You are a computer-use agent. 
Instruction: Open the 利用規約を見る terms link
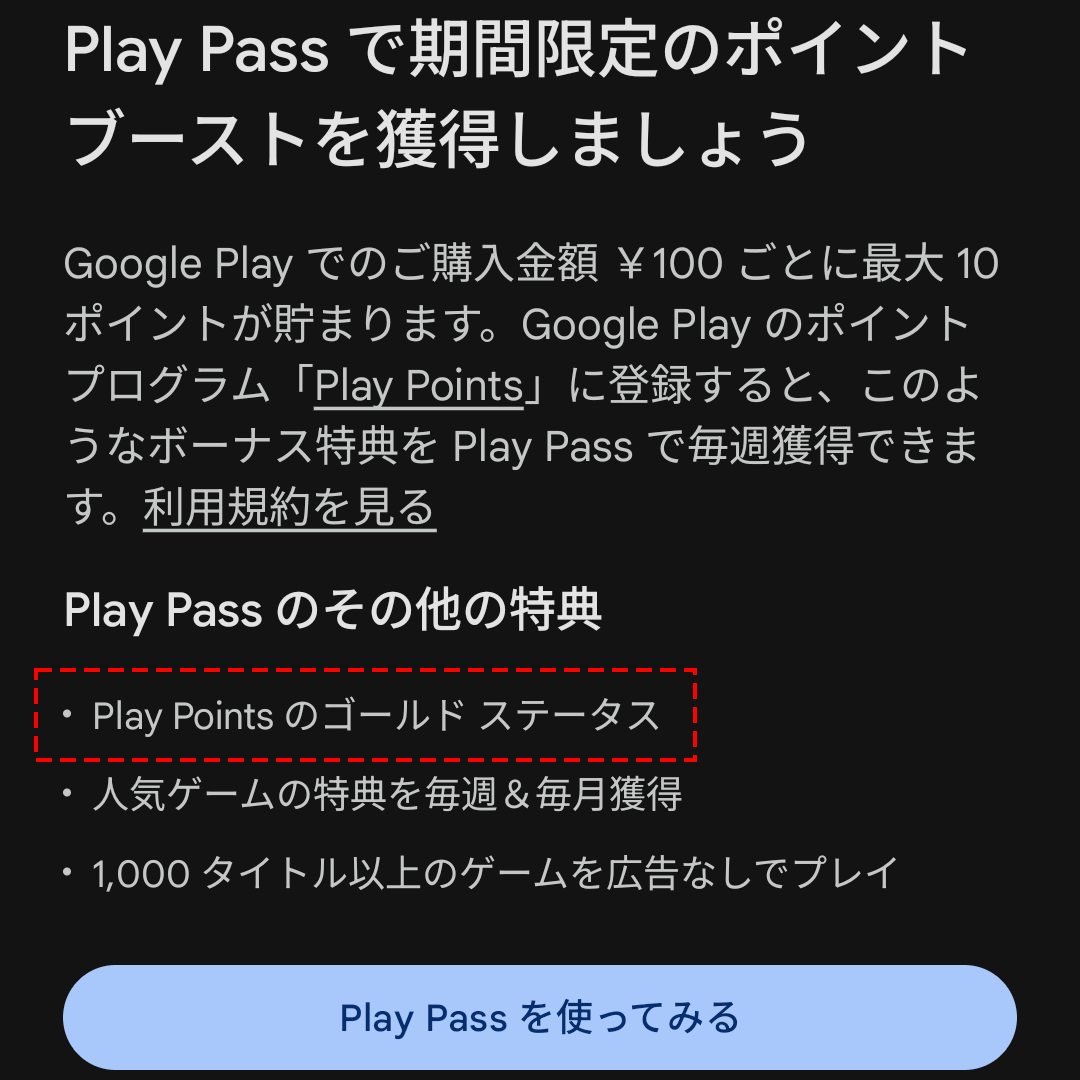(290, 507)
